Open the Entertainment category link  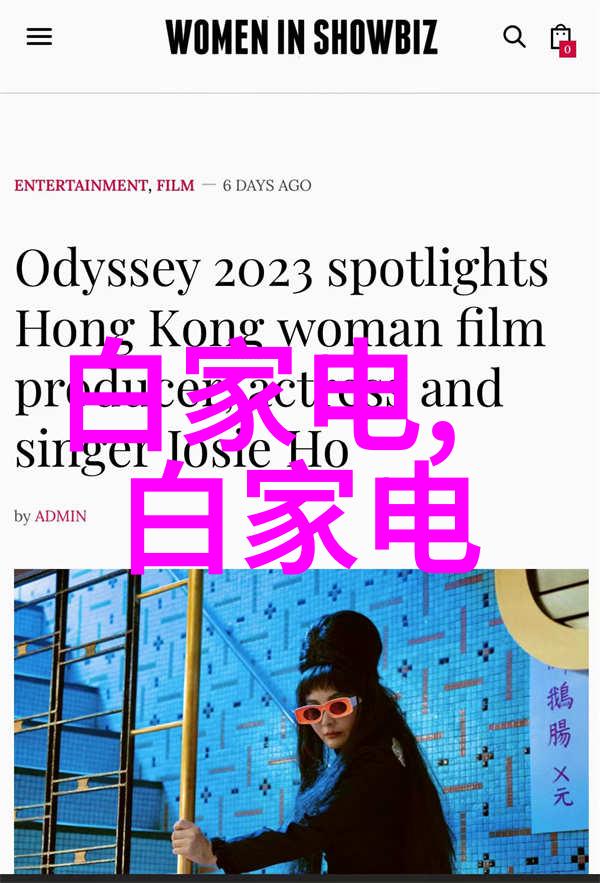pyautogui.click(x=81, y=185)
